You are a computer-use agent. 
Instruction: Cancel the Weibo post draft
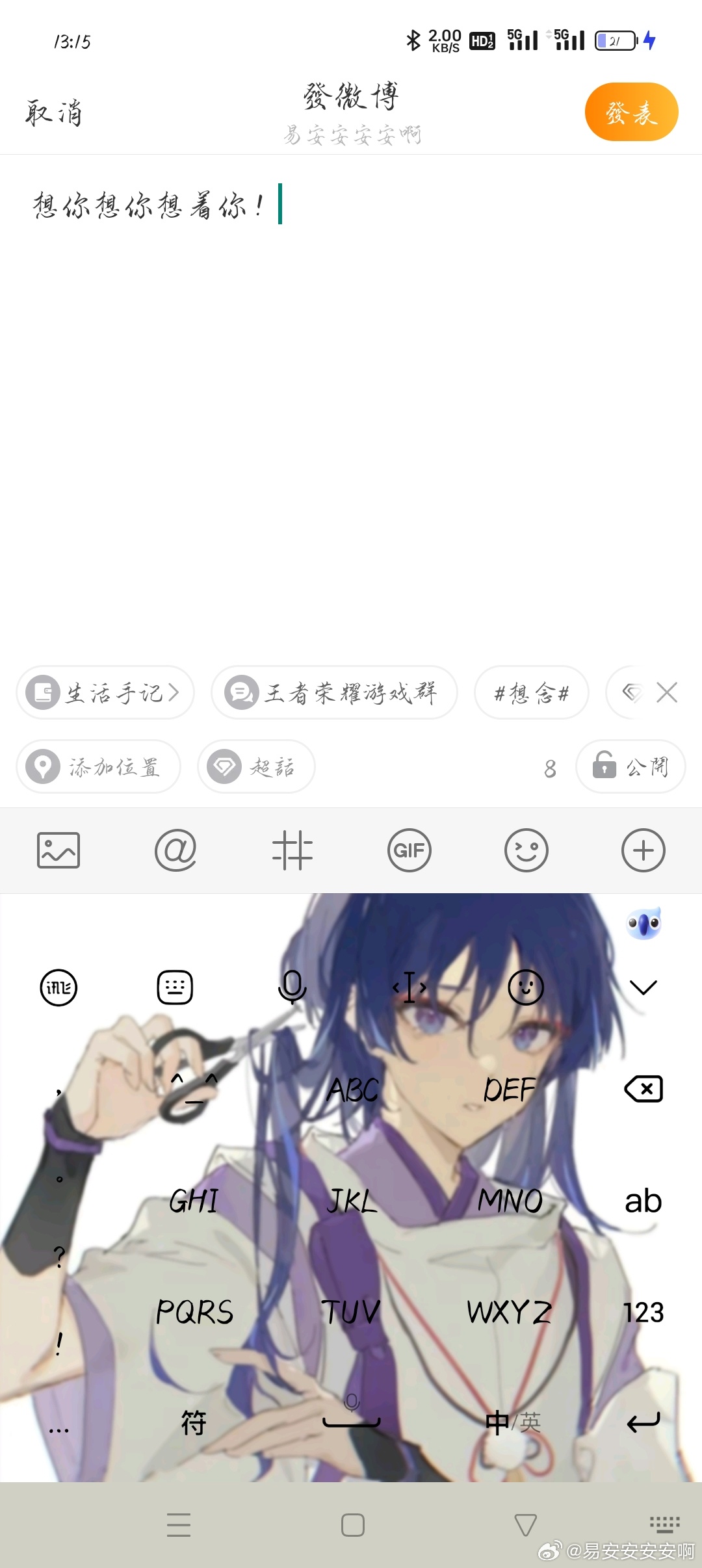[54, 112]
